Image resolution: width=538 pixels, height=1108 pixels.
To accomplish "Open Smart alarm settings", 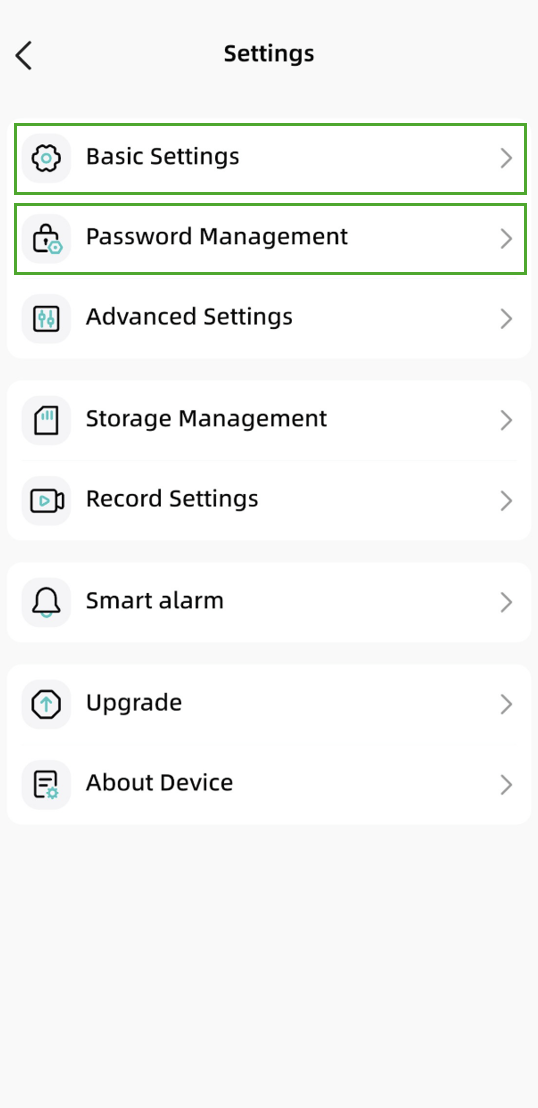I will pos(269,602).
